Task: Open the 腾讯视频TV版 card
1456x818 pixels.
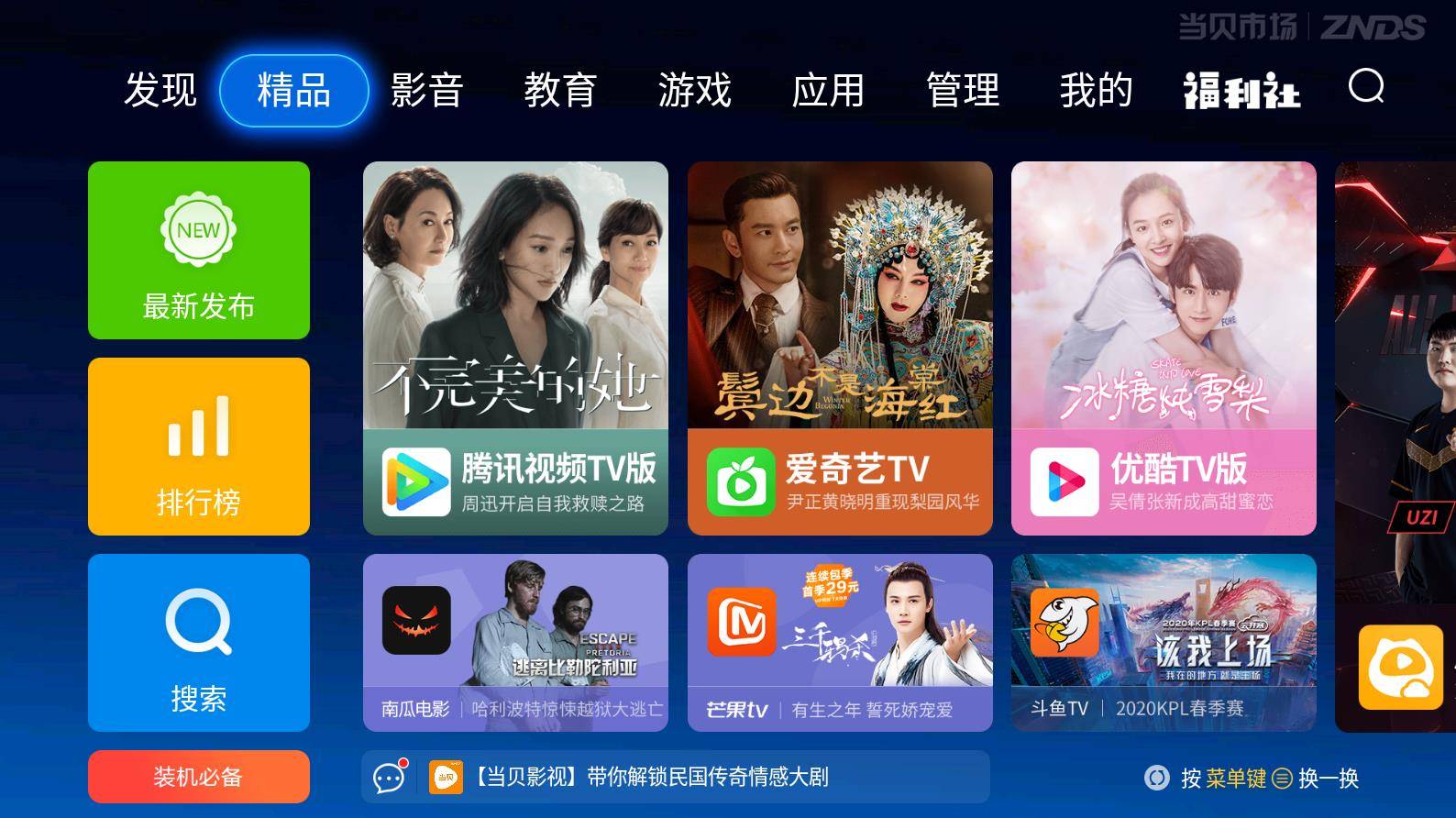Action: 515,348
